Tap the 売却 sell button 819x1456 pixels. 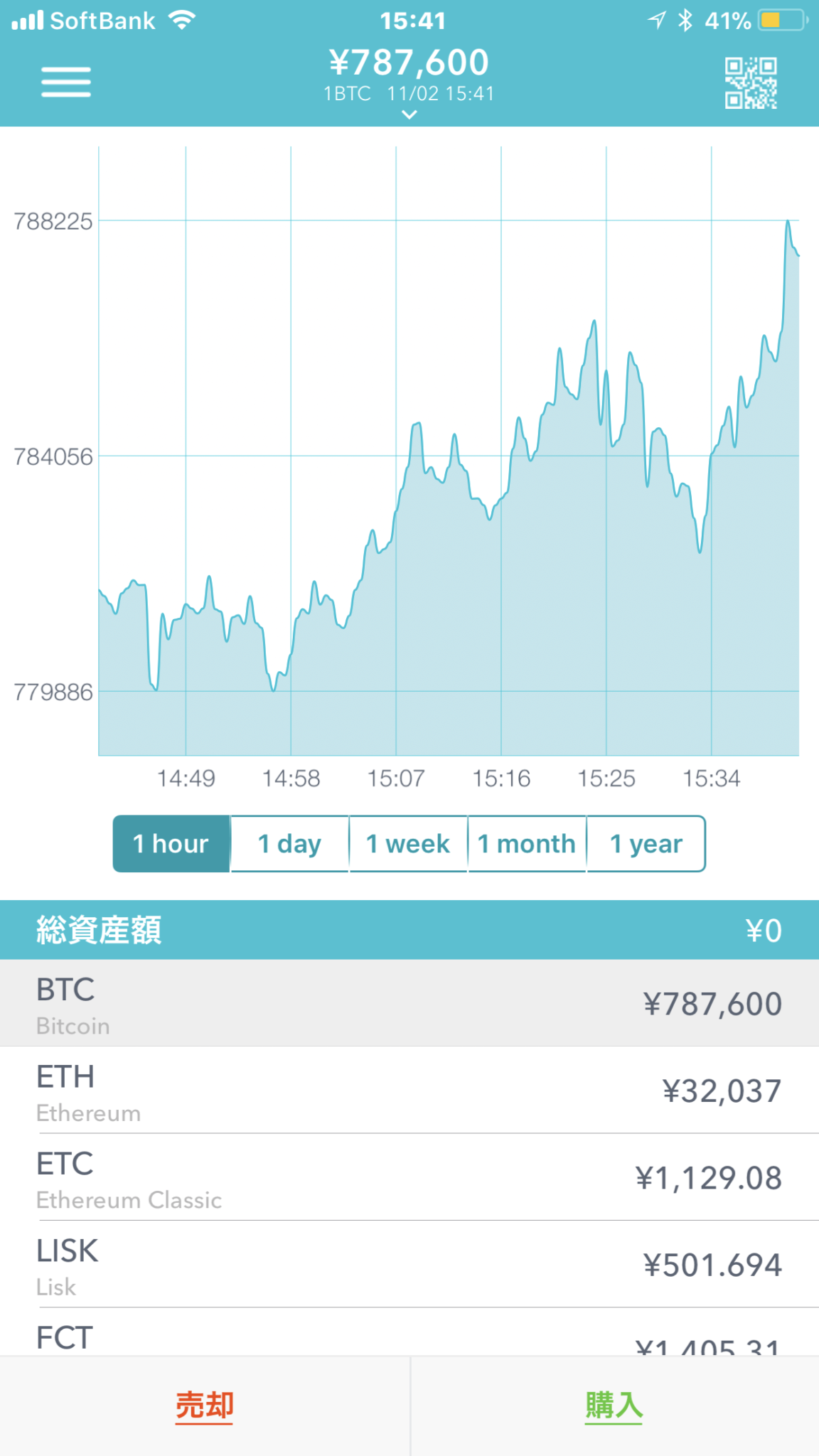click(205, 1406)
